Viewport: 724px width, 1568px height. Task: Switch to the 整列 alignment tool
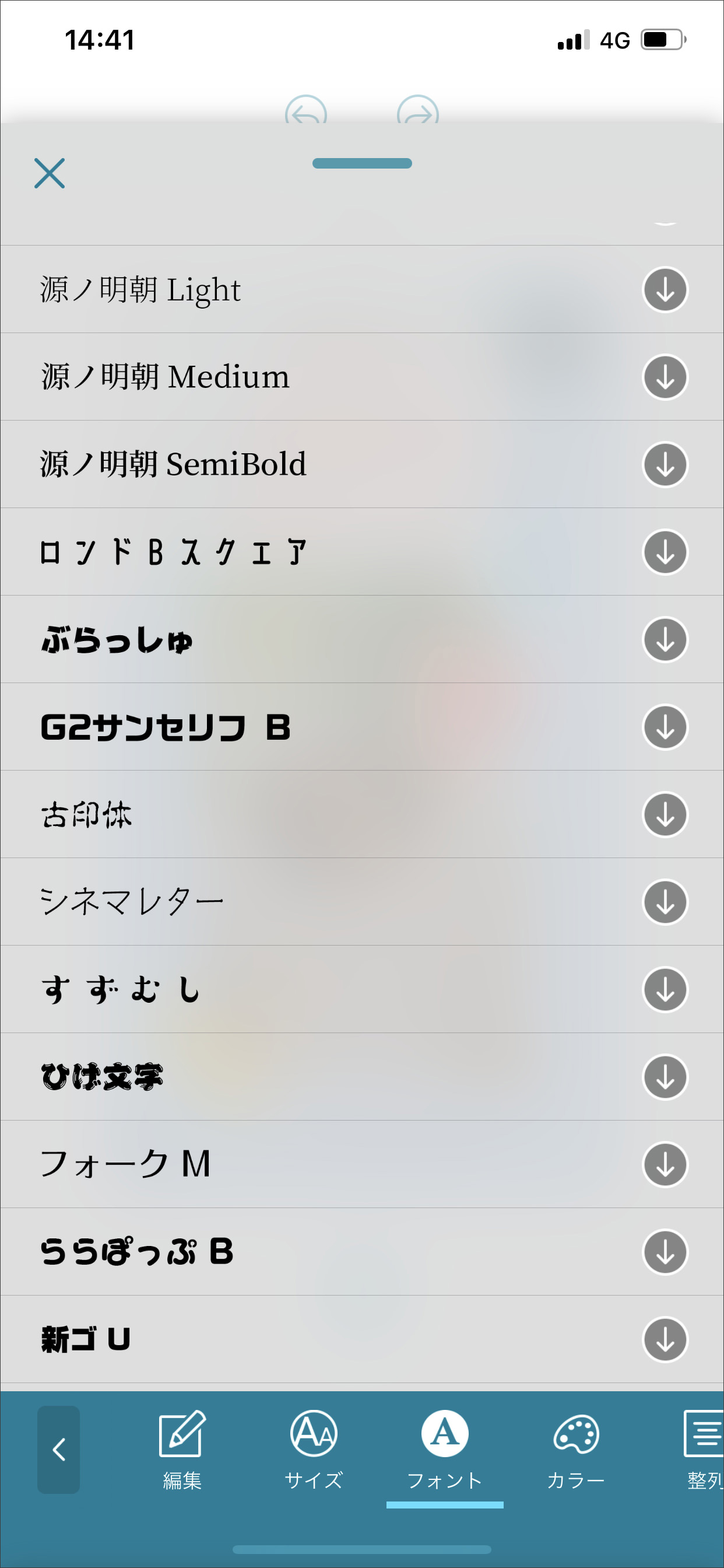[705, 1450]
